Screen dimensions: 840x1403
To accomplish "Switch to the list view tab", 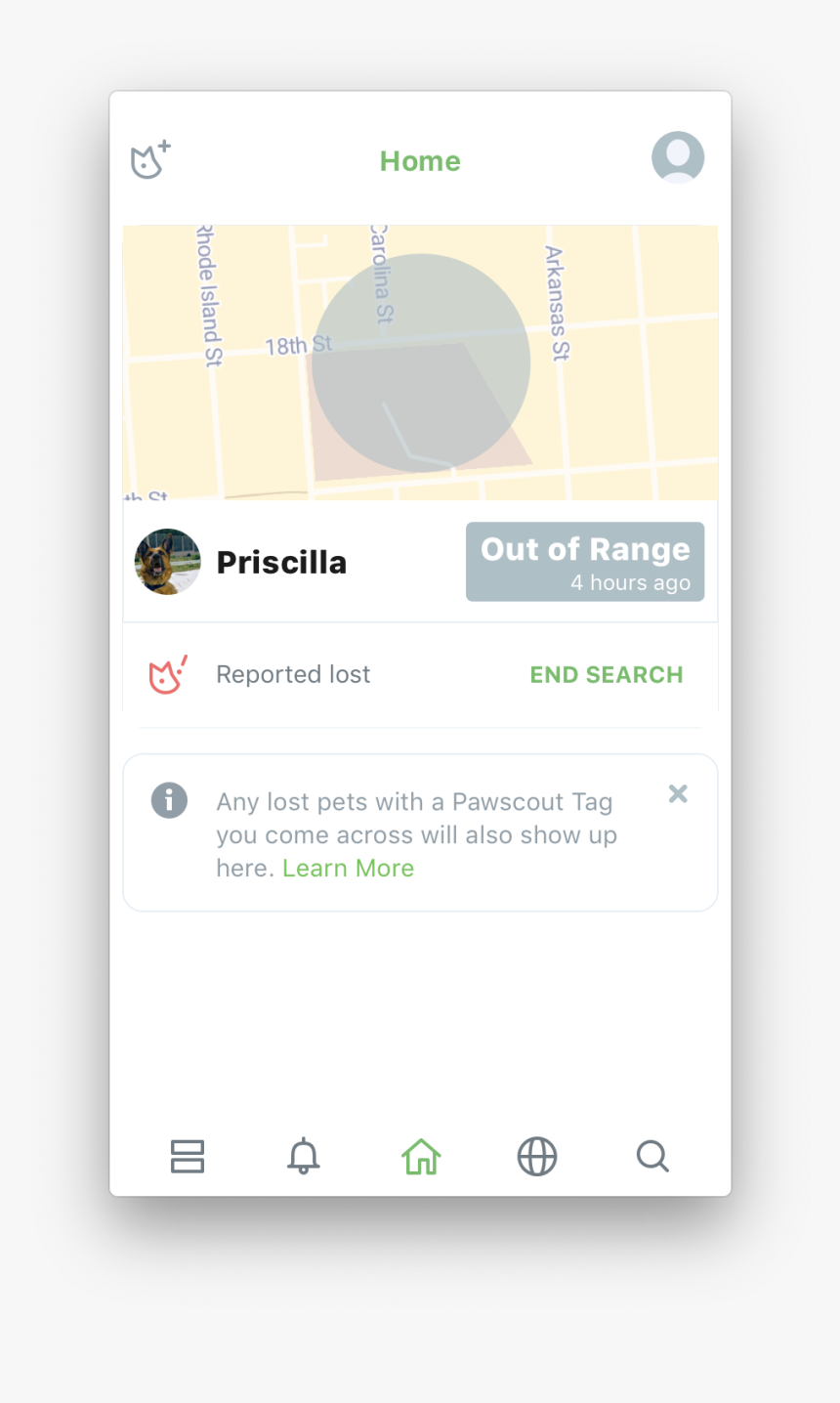I will [188, 1156].
